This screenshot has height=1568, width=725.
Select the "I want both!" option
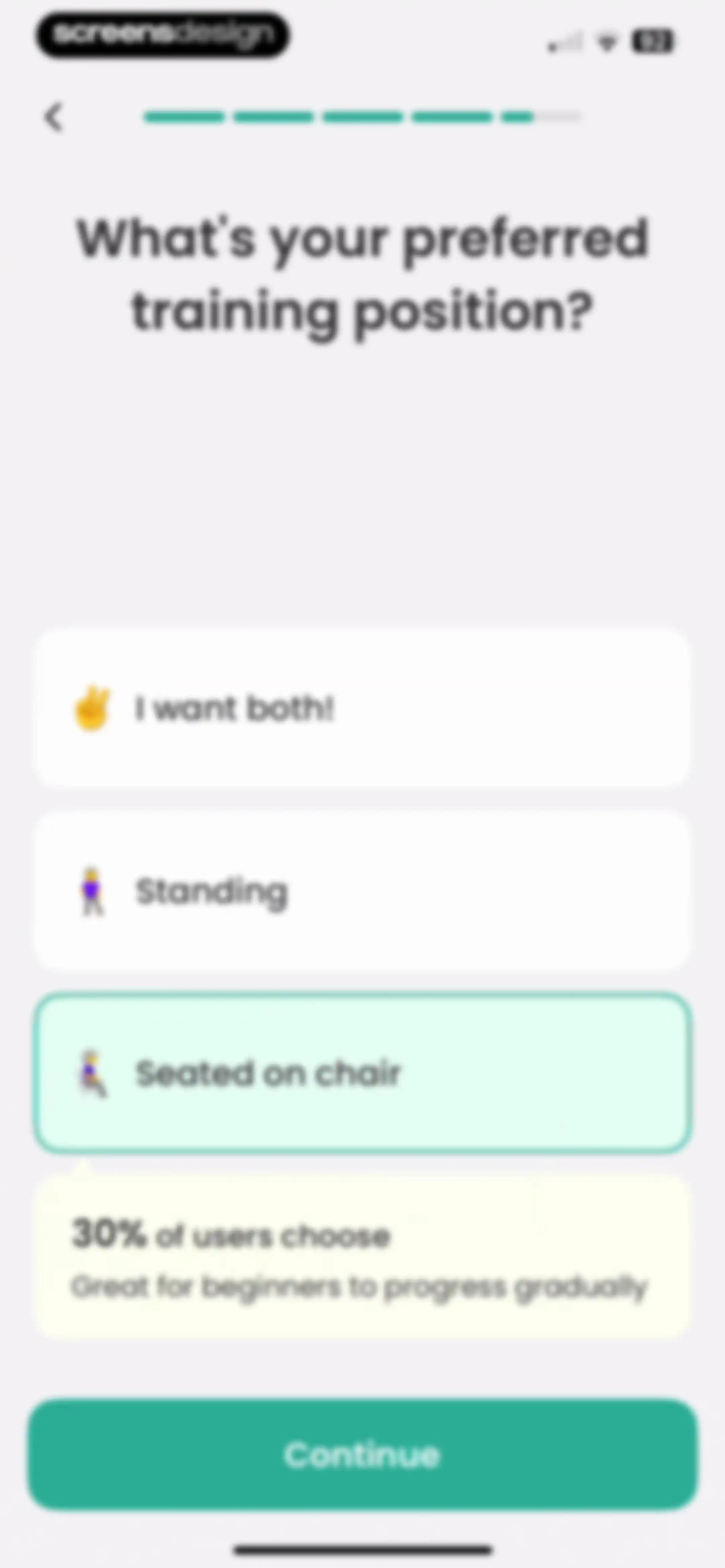(362, 708)
